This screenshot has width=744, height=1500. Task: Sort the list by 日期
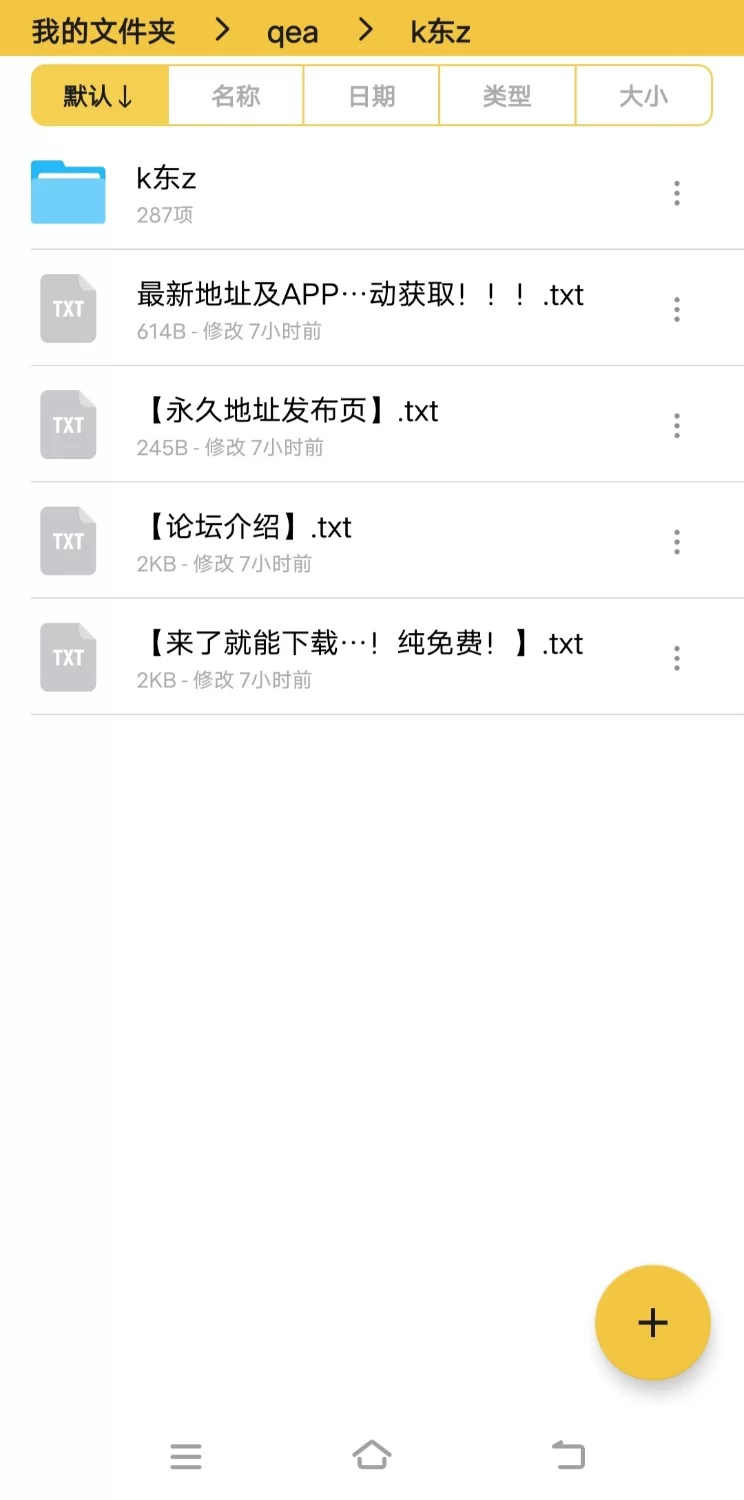[x=371, y=96]
